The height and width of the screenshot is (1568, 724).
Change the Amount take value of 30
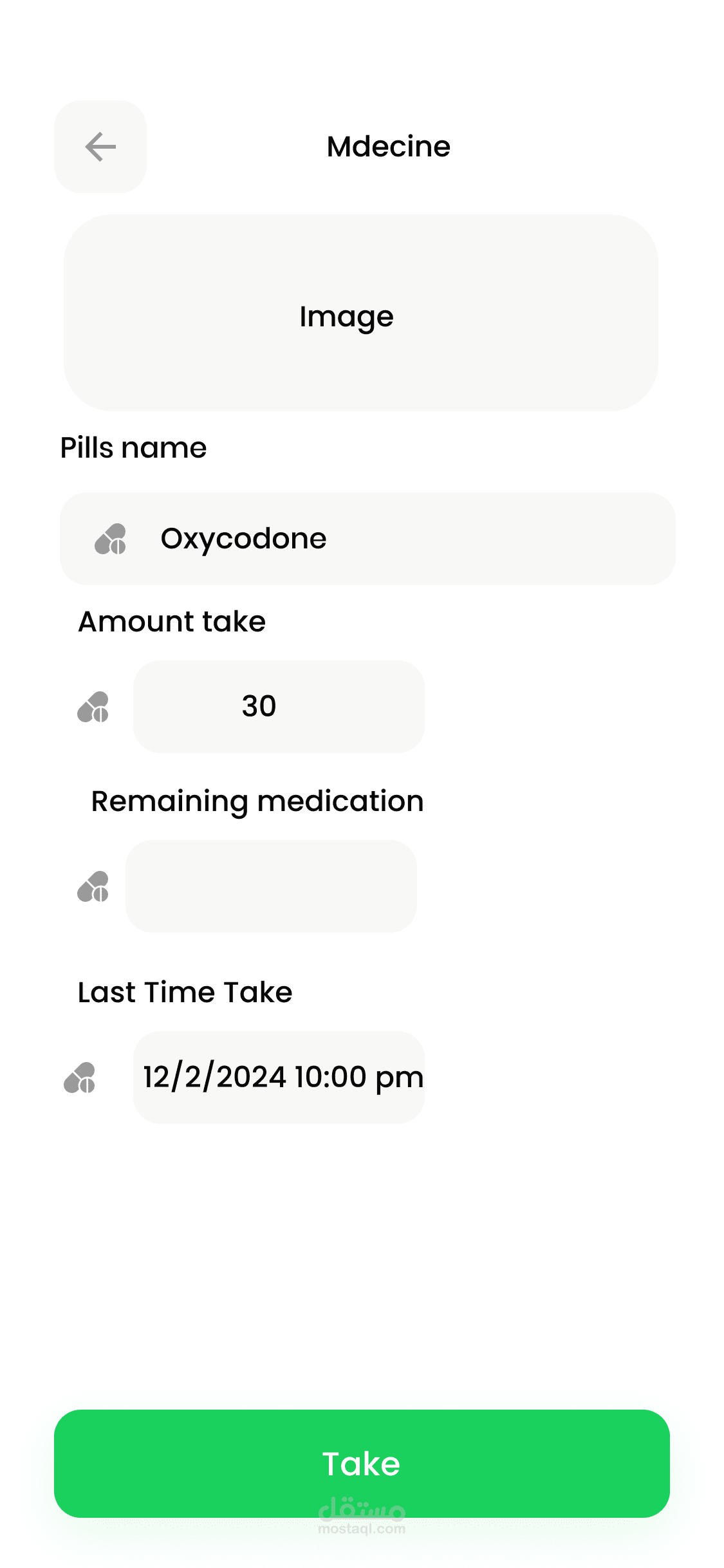coord(279,706)
